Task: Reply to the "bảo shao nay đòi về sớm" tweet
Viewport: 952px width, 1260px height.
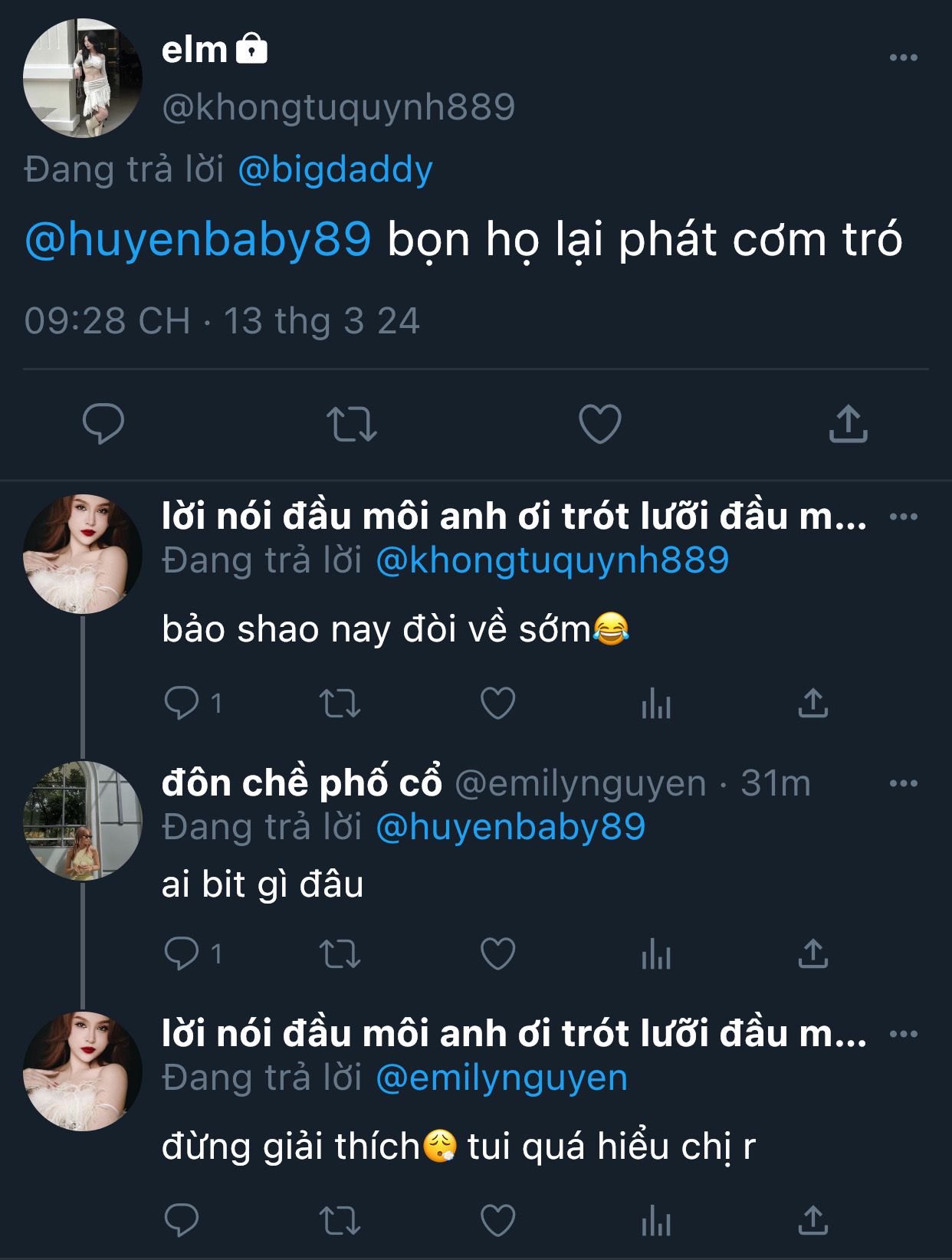Action: [x=182, y=703]
